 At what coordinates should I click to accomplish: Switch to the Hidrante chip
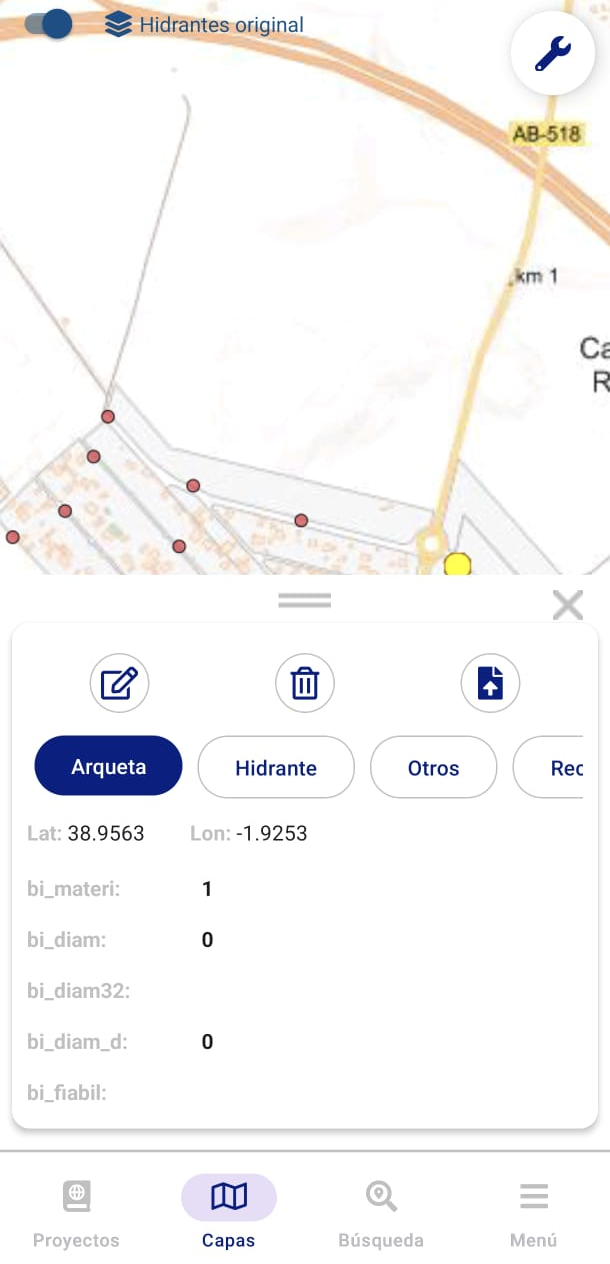coord(276,767)
